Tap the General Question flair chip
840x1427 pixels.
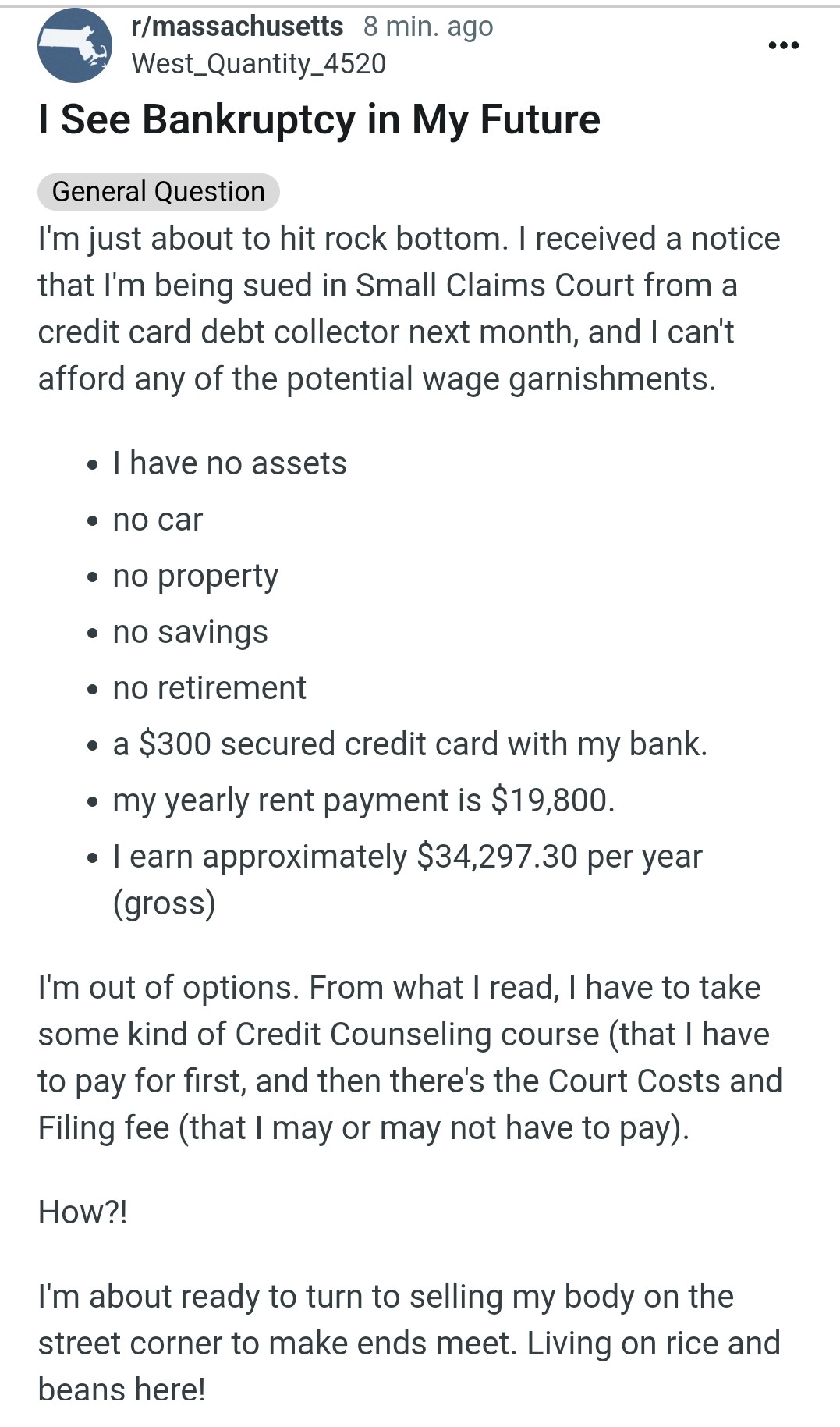[x=158, y=192]
